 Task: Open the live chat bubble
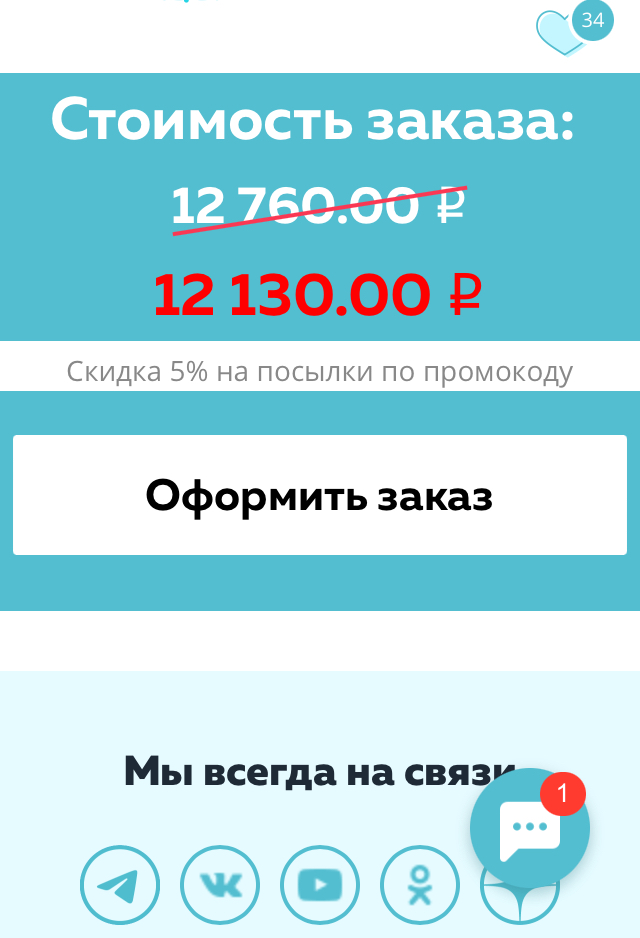coord(529,828)
